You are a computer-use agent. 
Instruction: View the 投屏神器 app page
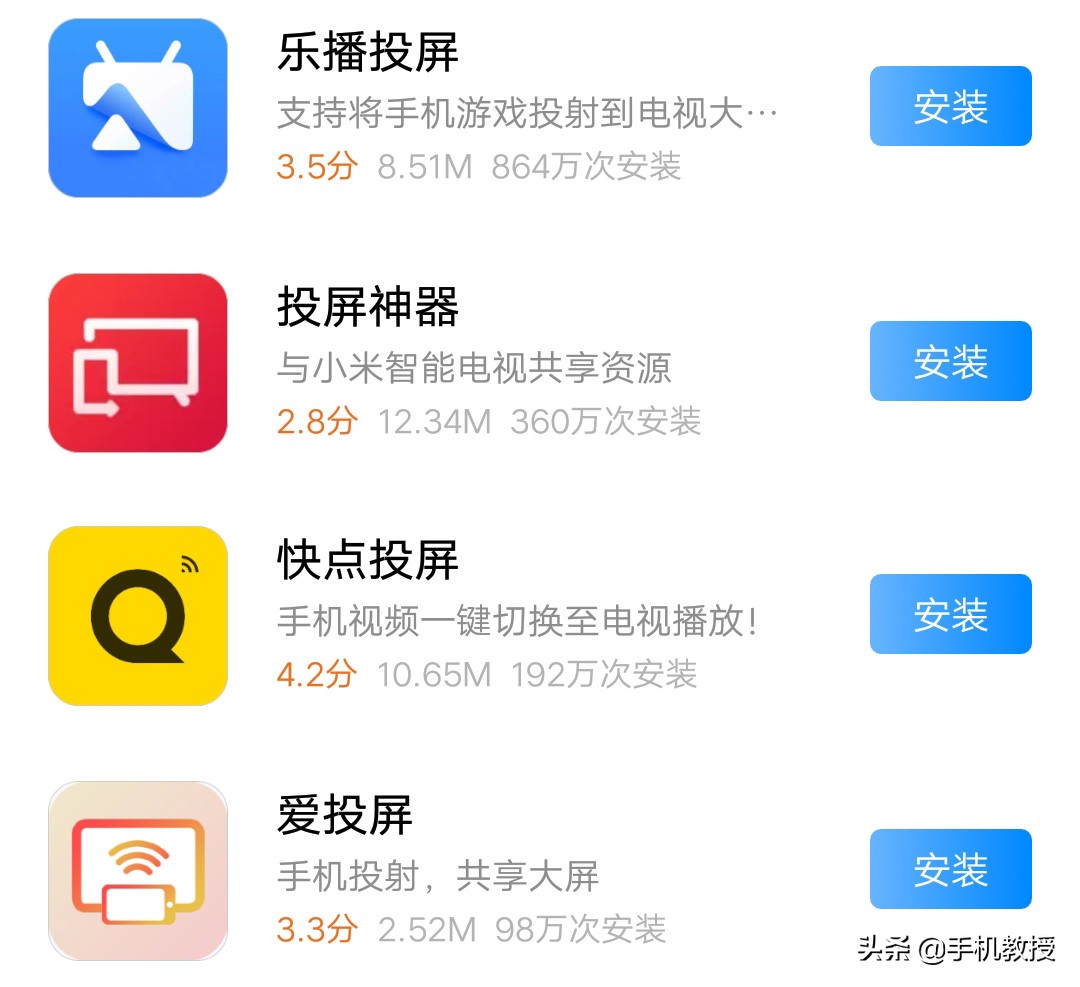pyautogui.click(x=367, y=308)
